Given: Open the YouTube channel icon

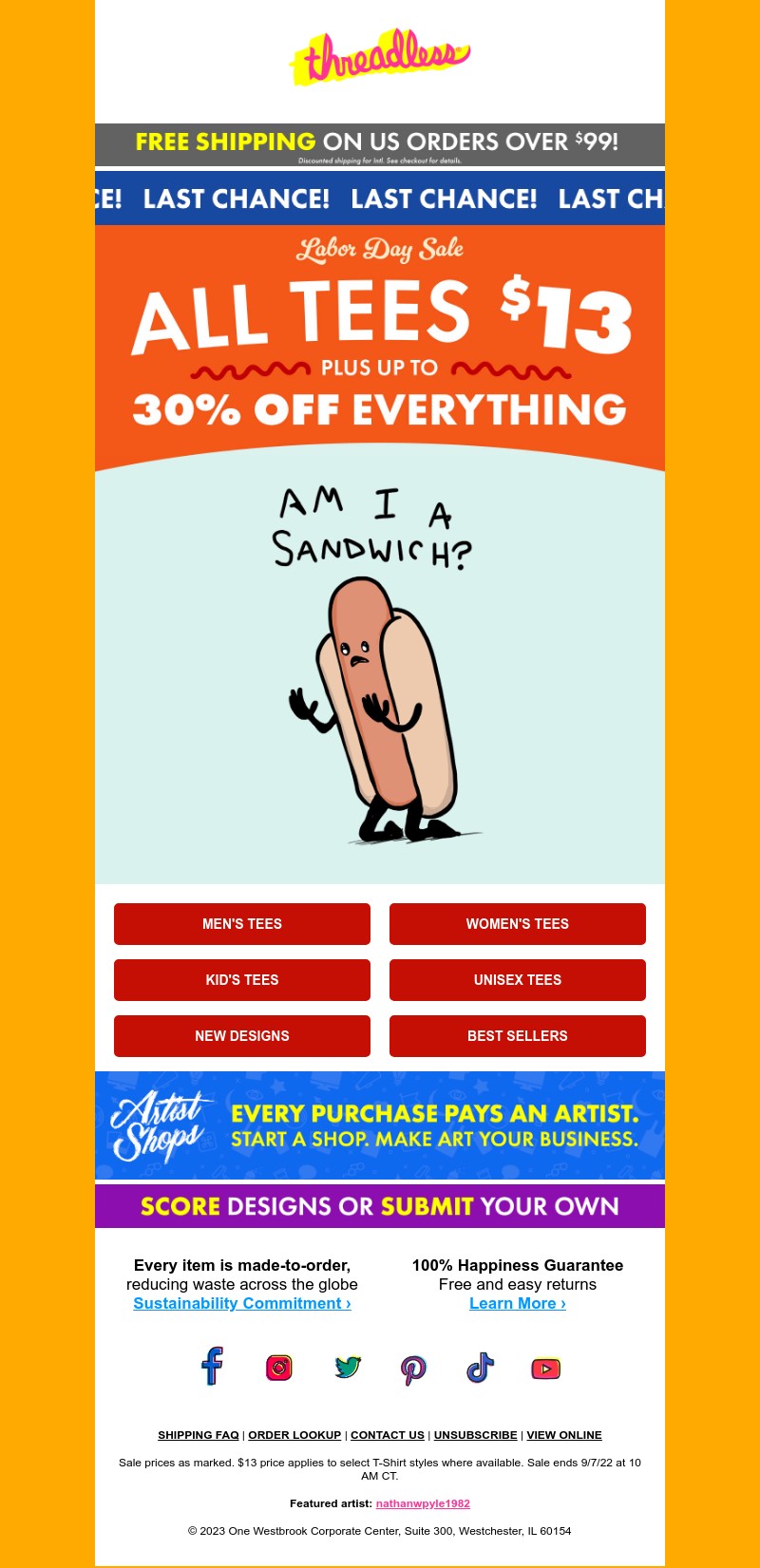Looking at the screenshot, I should pos(546,1368).
